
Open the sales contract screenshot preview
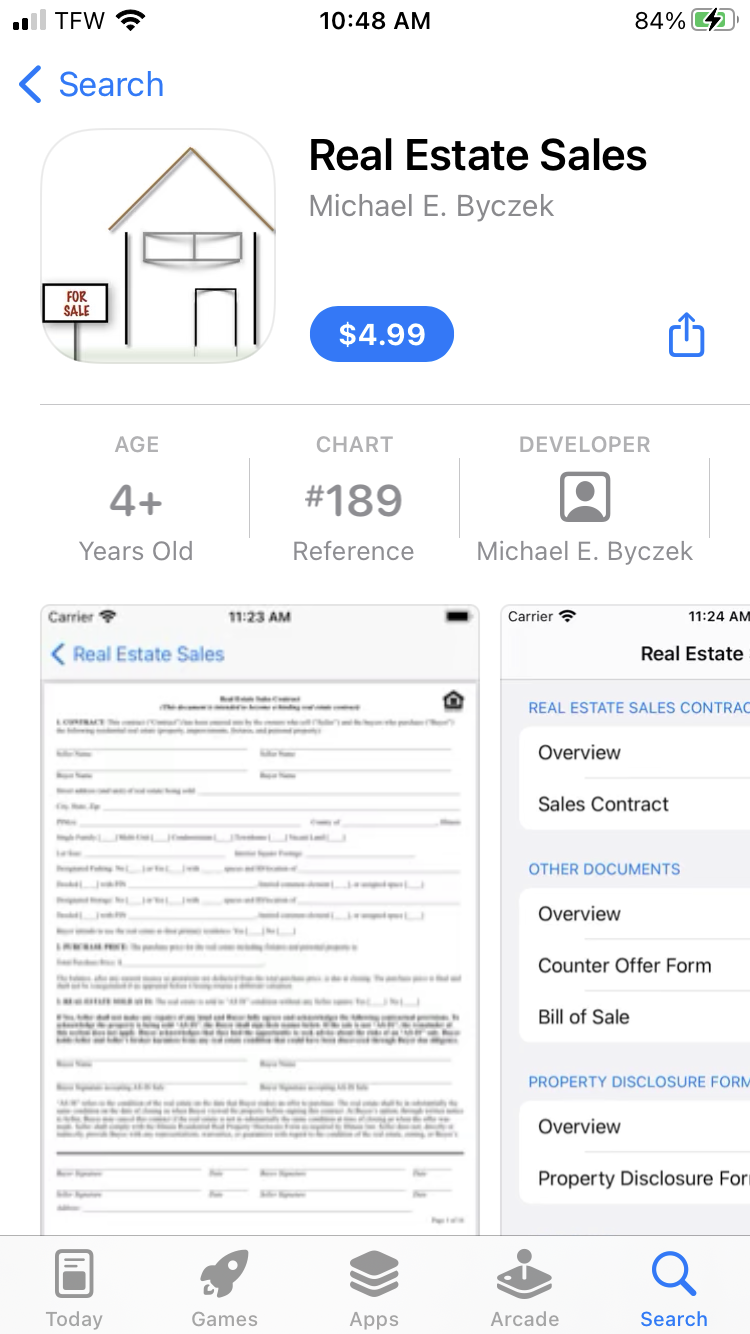point(260,920)
